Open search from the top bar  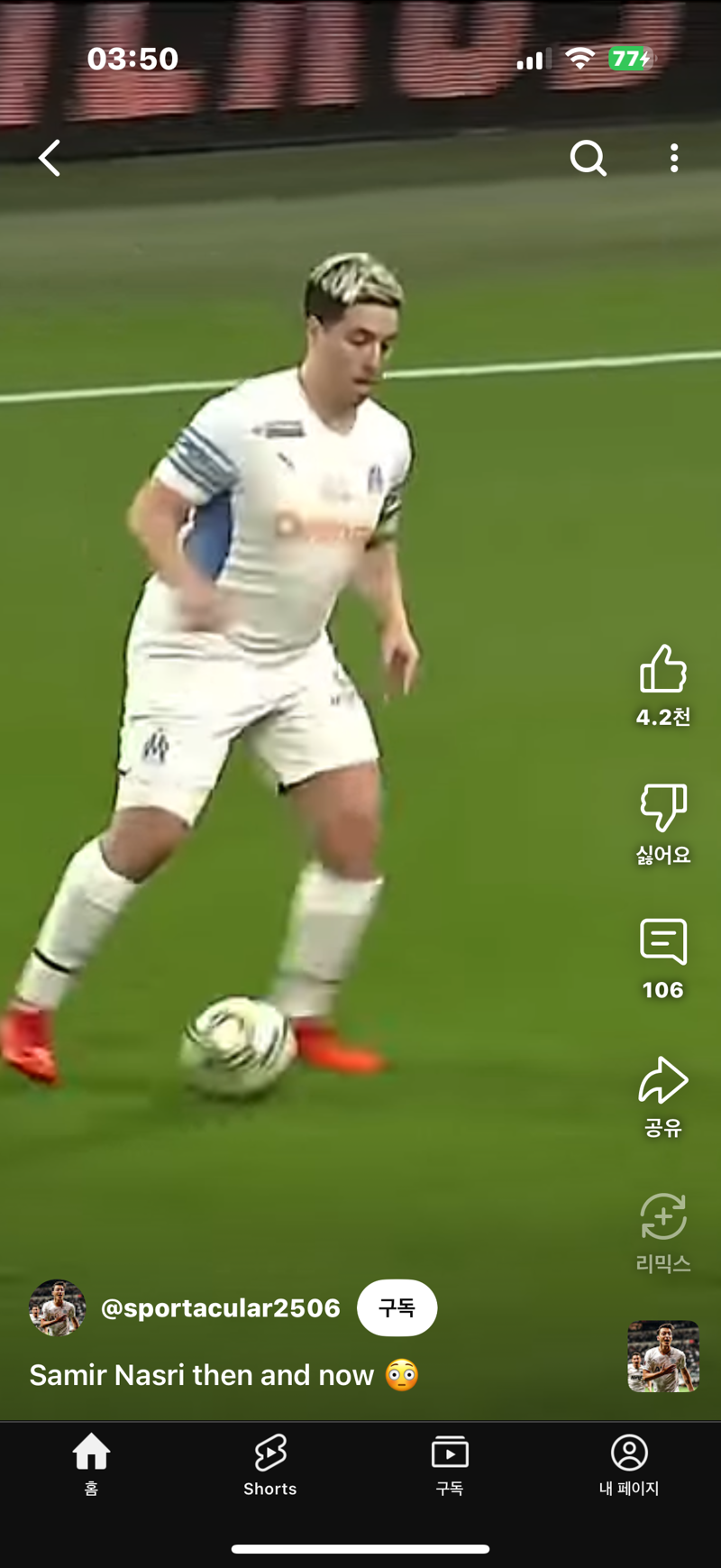(588, 159)
